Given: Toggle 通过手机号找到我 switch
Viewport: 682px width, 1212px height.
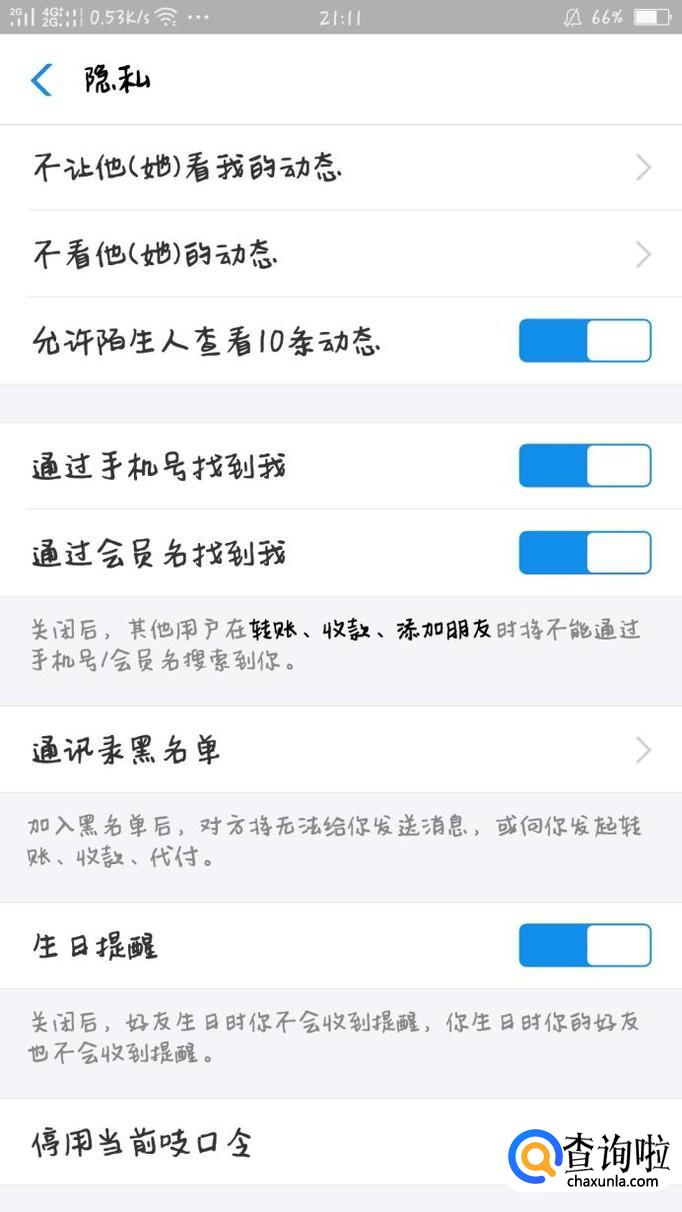Looking at the screenshot, I should (584, 466).
